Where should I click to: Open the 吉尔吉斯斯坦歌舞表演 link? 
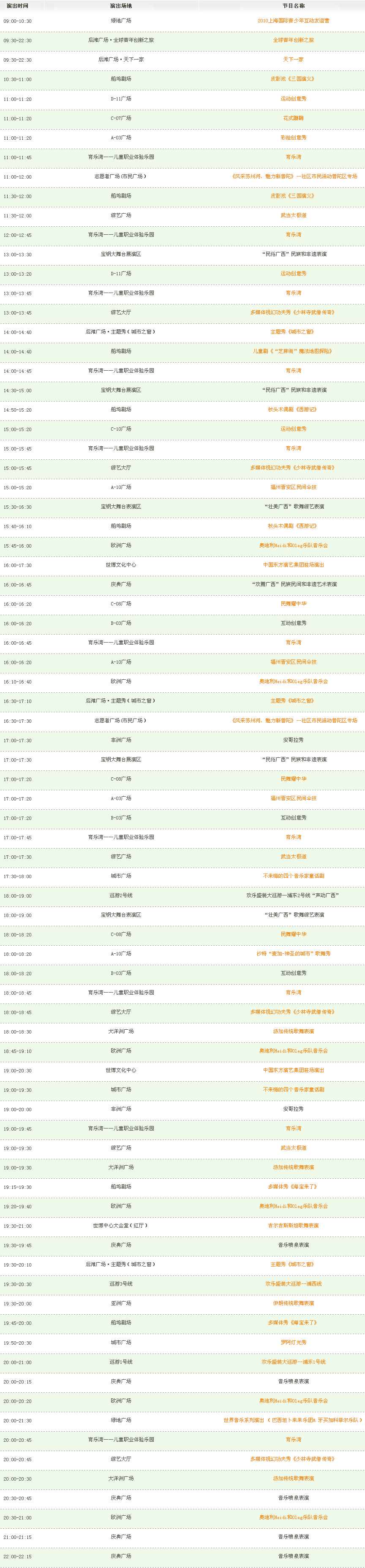tap(293, 1226)
